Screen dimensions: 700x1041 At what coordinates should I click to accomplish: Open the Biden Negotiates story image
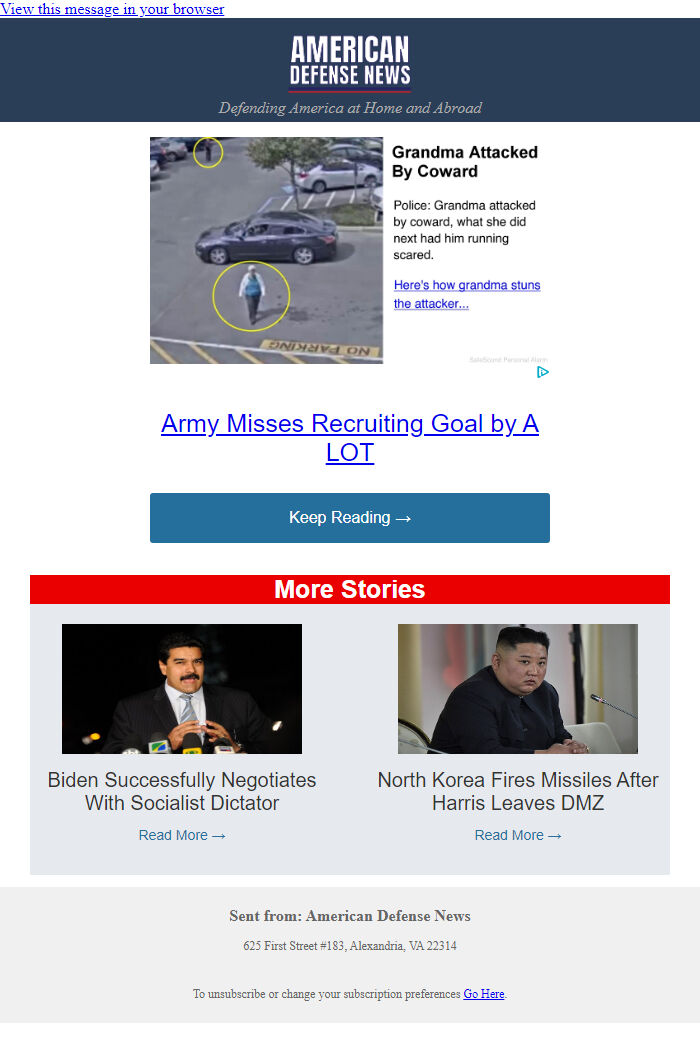[182, 689]
